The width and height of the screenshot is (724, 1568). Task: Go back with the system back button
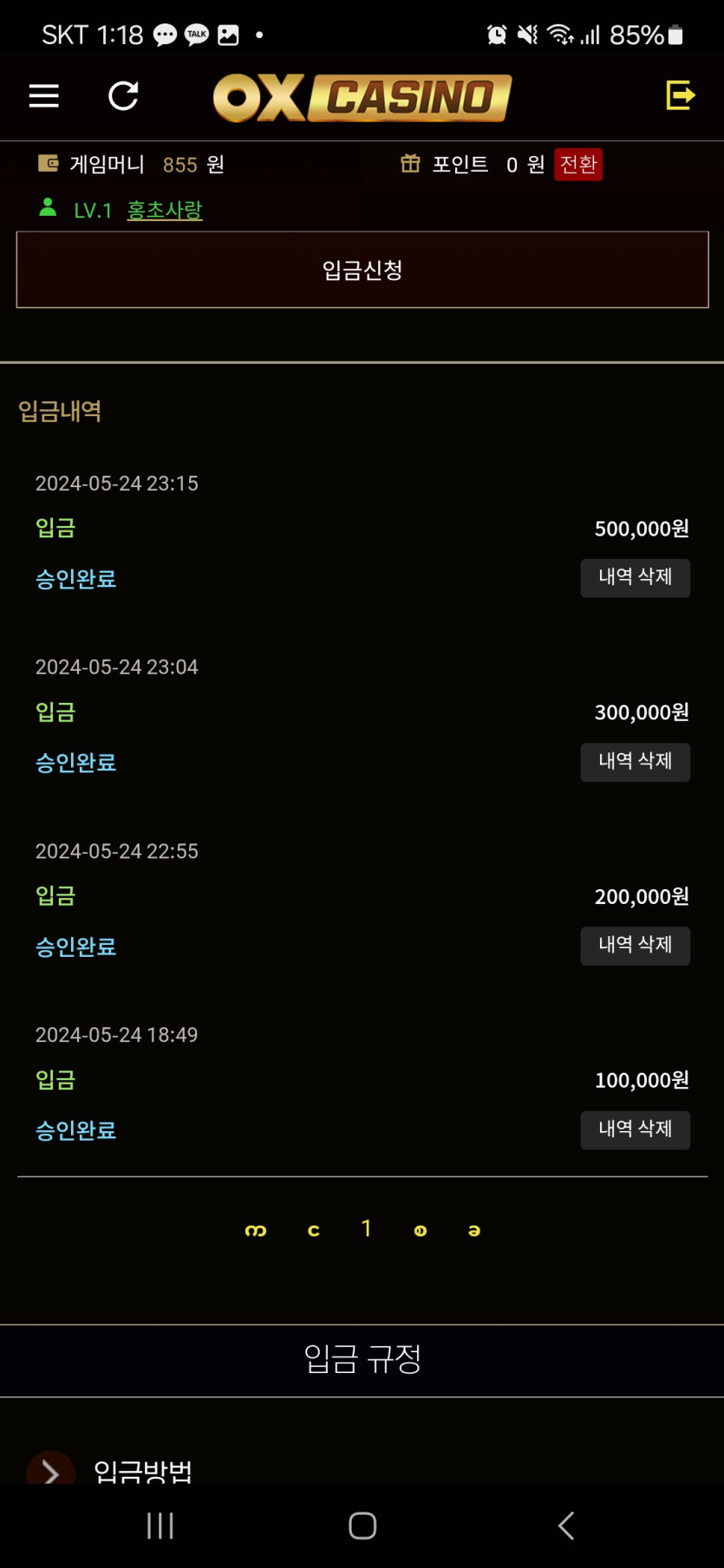coord(566,1526)
